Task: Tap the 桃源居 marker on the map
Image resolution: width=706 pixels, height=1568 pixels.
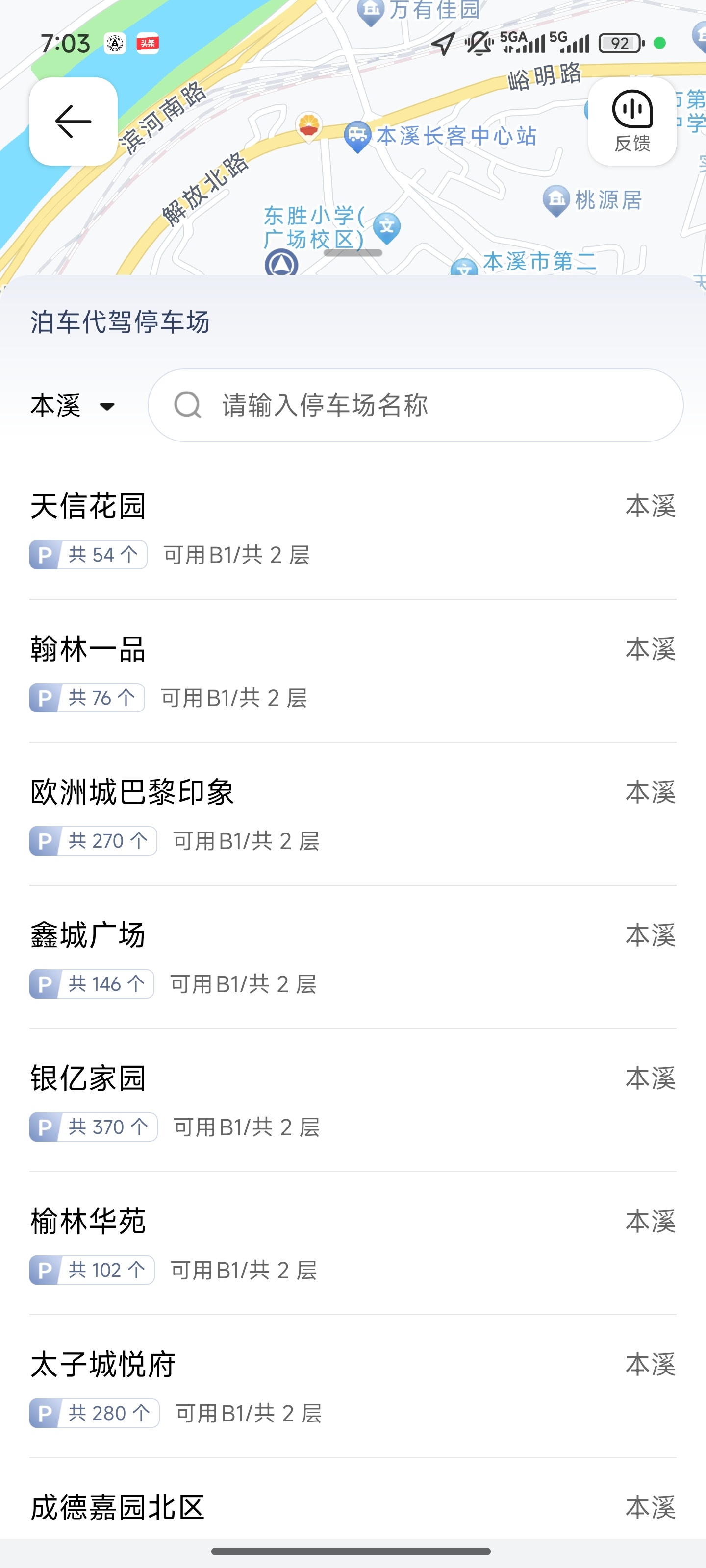Action: 592,200
